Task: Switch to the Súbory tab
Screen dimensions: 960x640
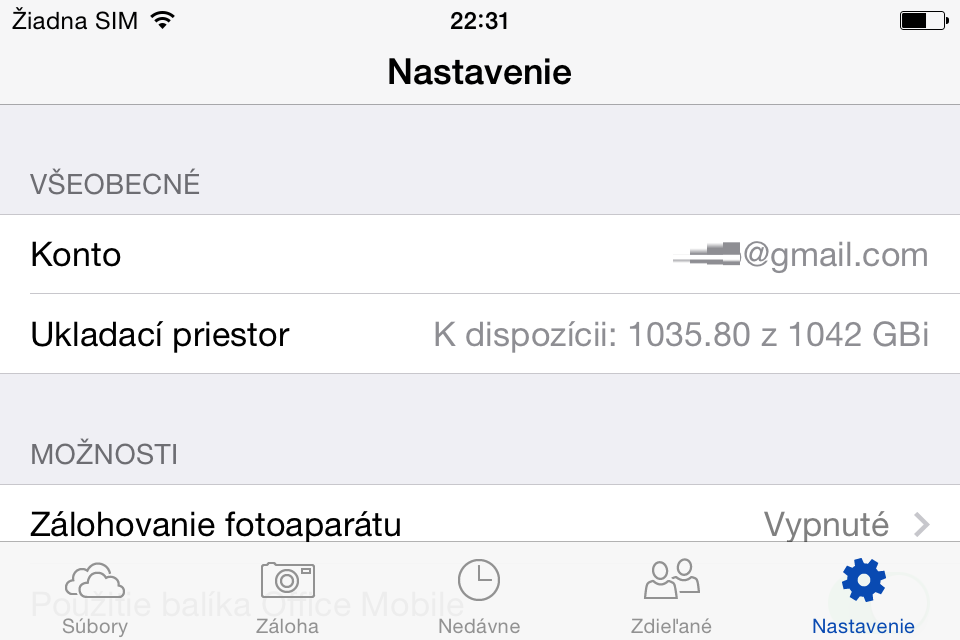Action: tap(95, 595)
